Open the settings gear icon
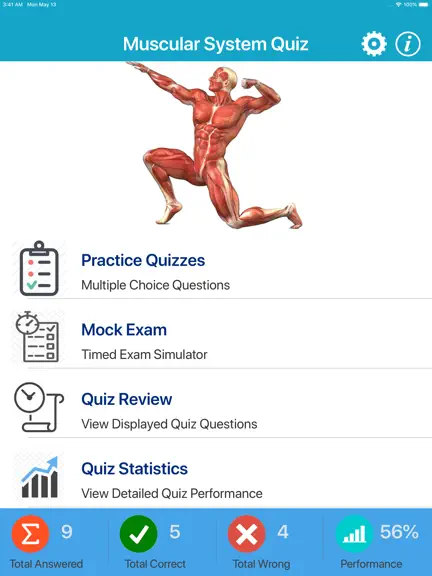 coord(374,44)
